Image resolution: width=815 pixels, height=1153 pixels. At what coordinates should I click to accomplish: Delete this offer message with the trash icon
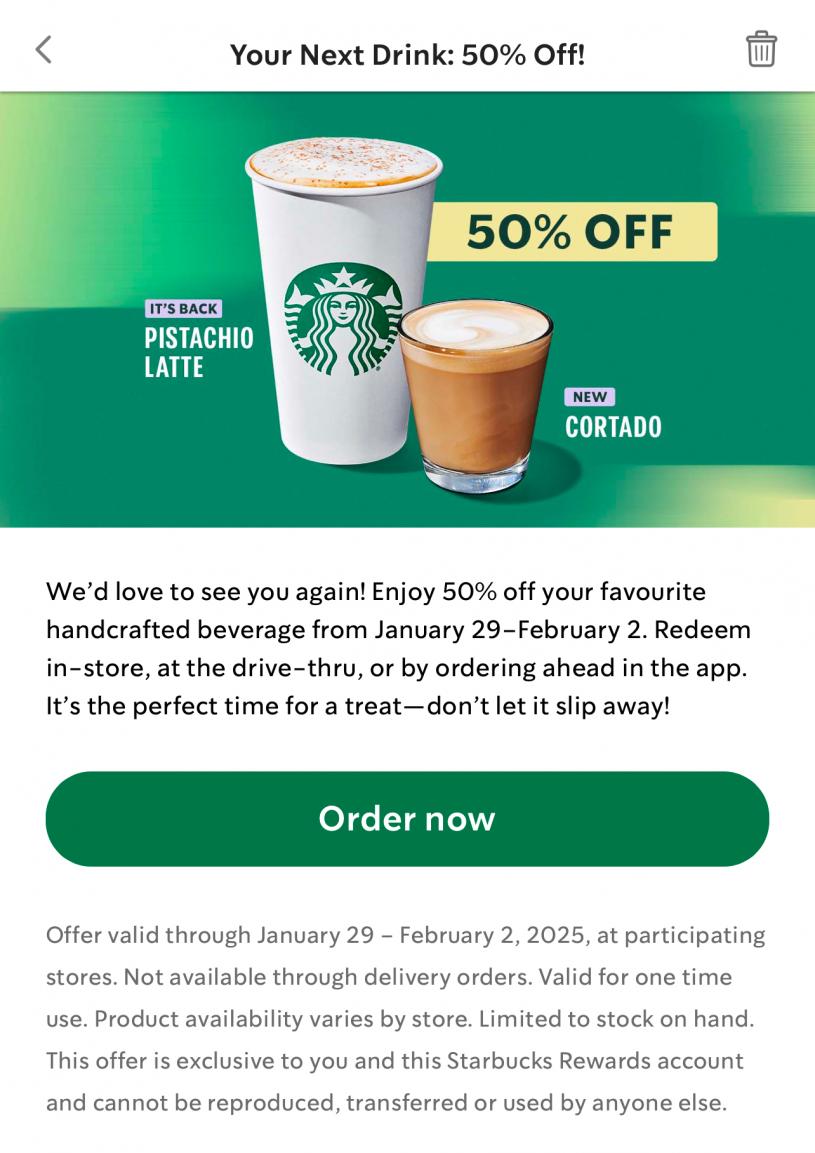click(761, 49)
